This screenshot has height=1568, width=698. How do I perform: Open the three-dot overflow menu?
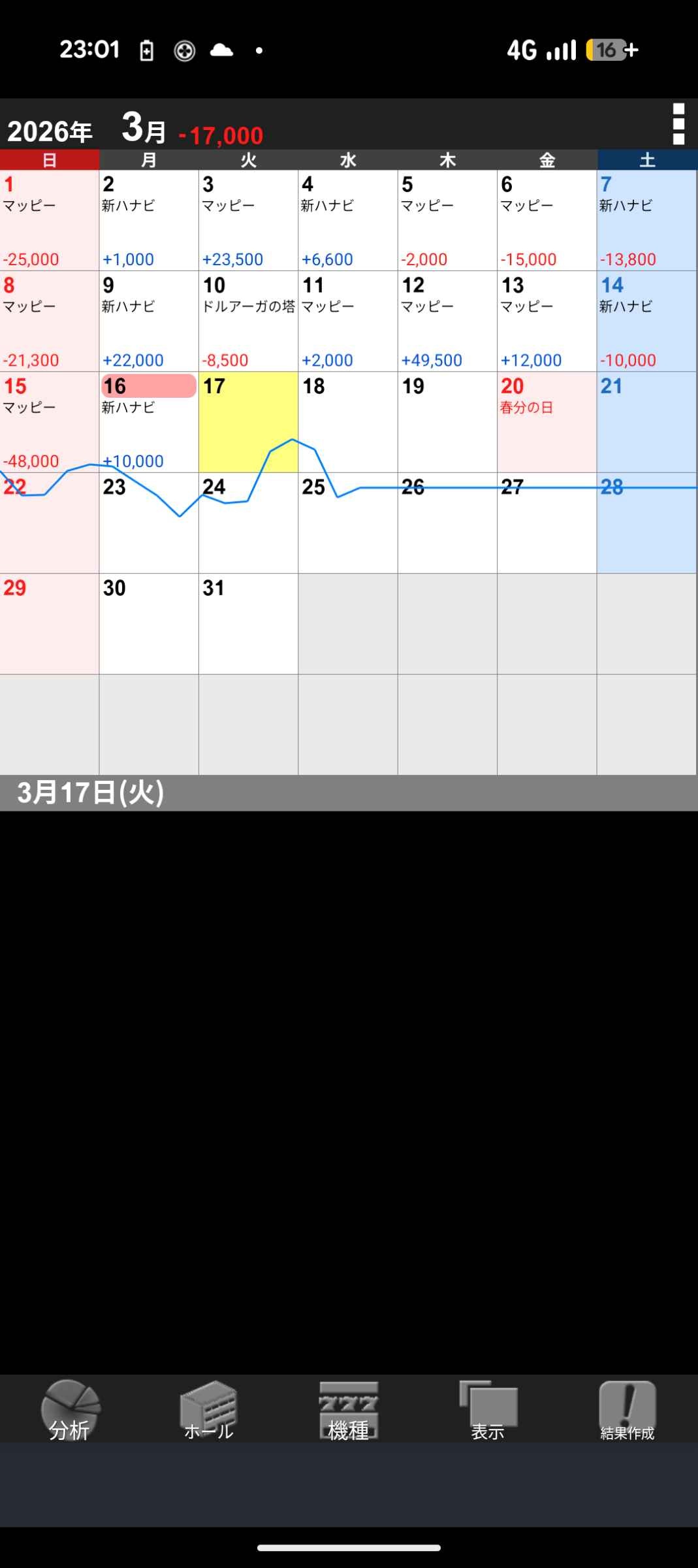tap(678, 123)
